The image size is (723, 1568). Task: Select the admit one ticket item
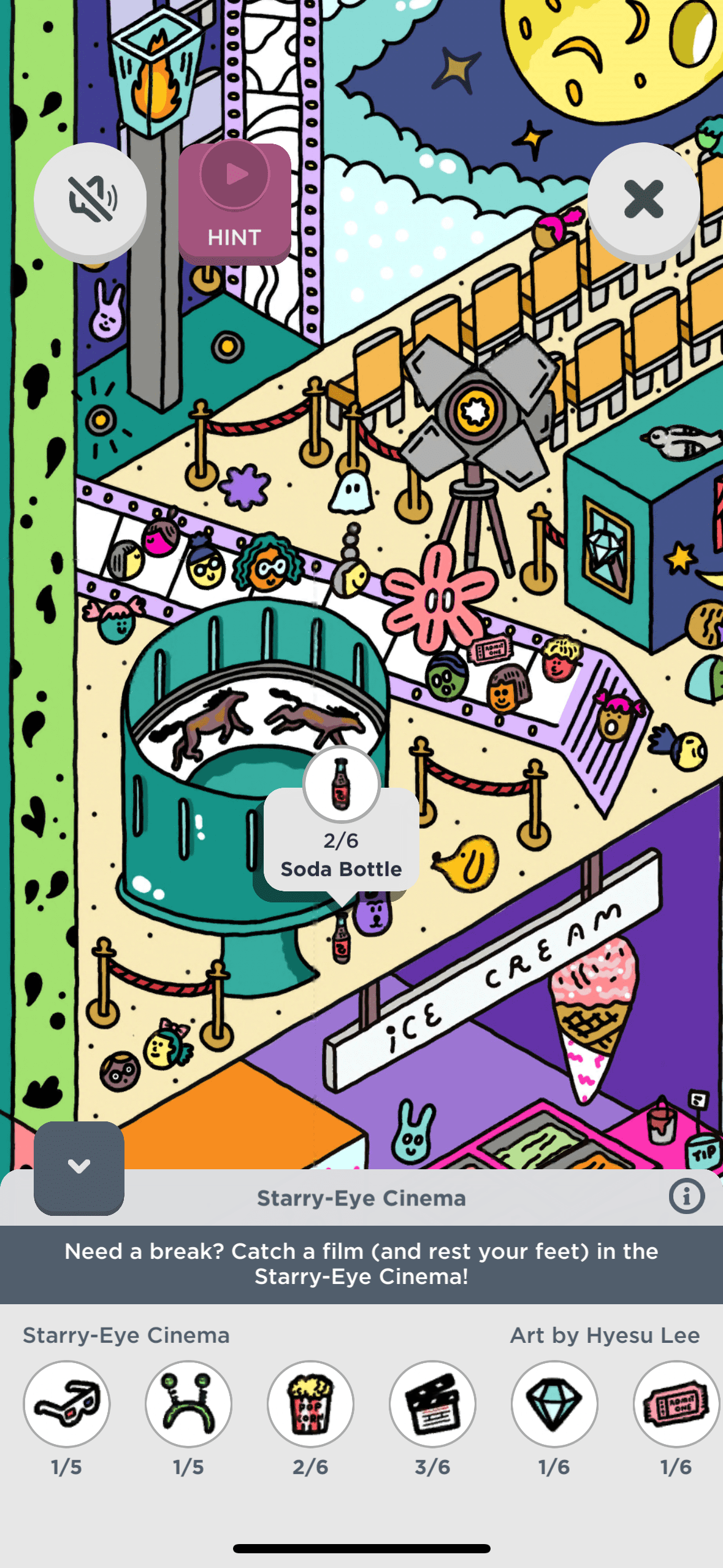676,1404
